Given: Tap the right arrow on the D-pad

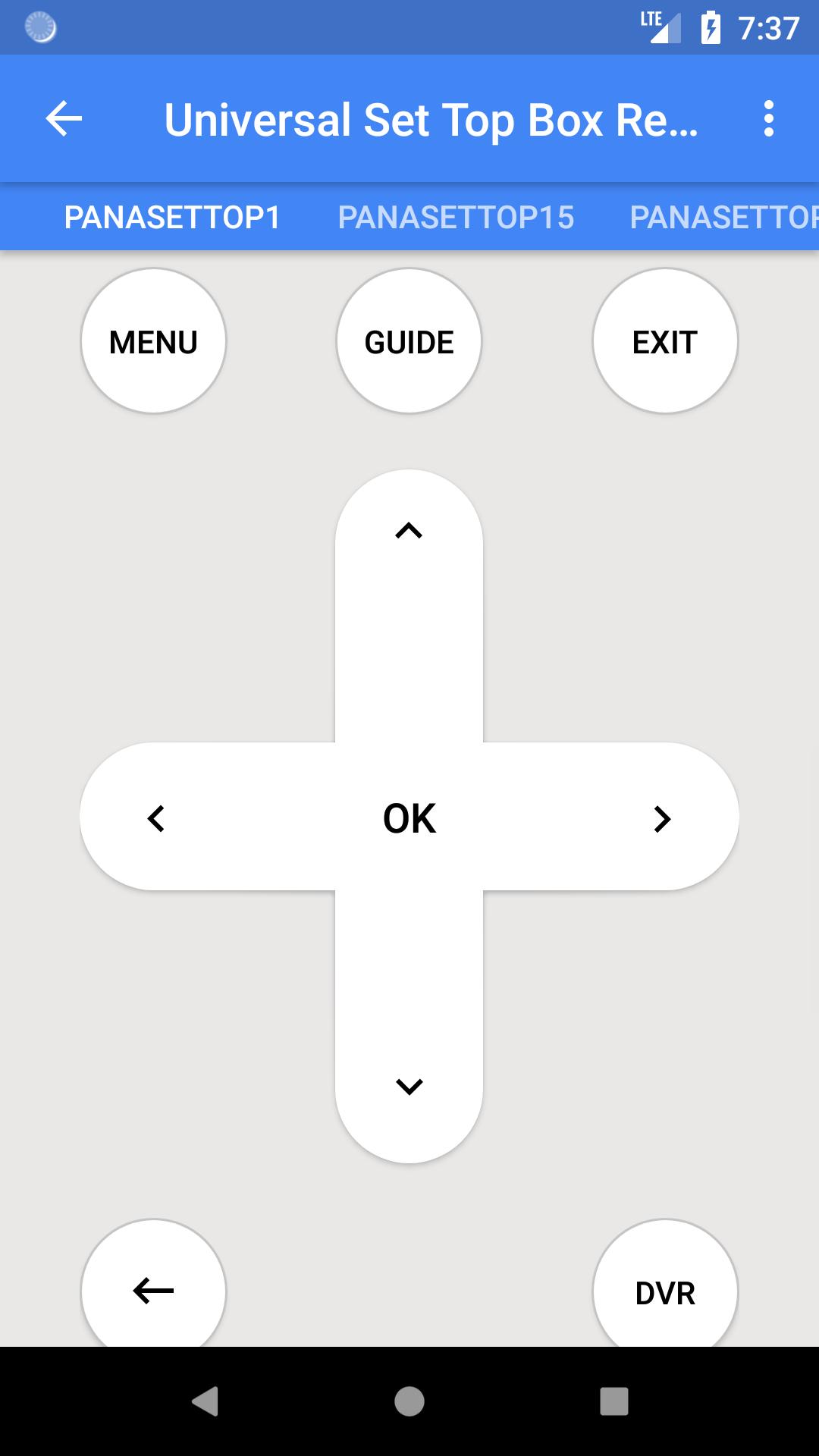Looking at the screenshot, I should [x=662, y=818].
